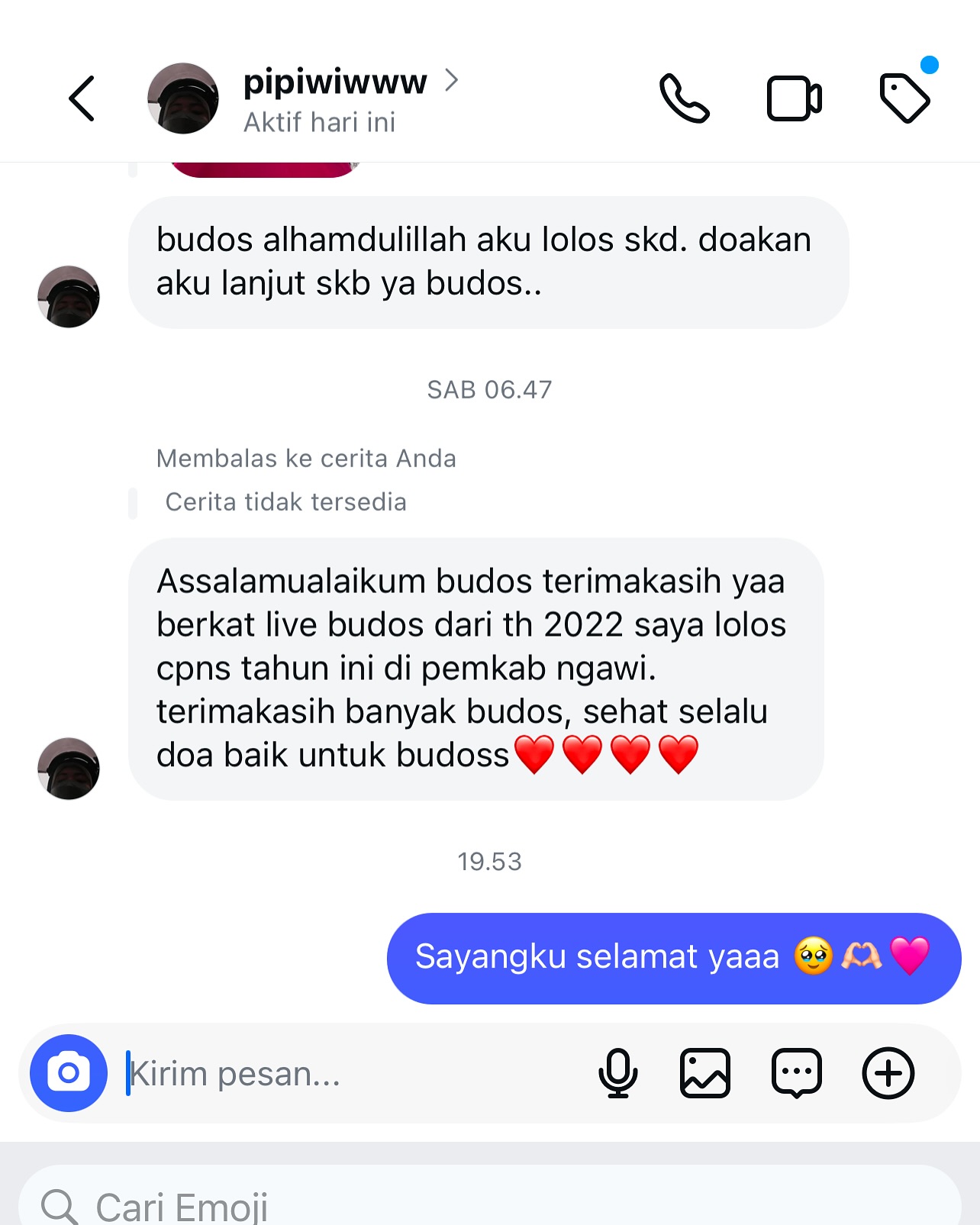Screen dimensions: 980x1225
Task: Open the camera to send a photo
Action: 69,1072
